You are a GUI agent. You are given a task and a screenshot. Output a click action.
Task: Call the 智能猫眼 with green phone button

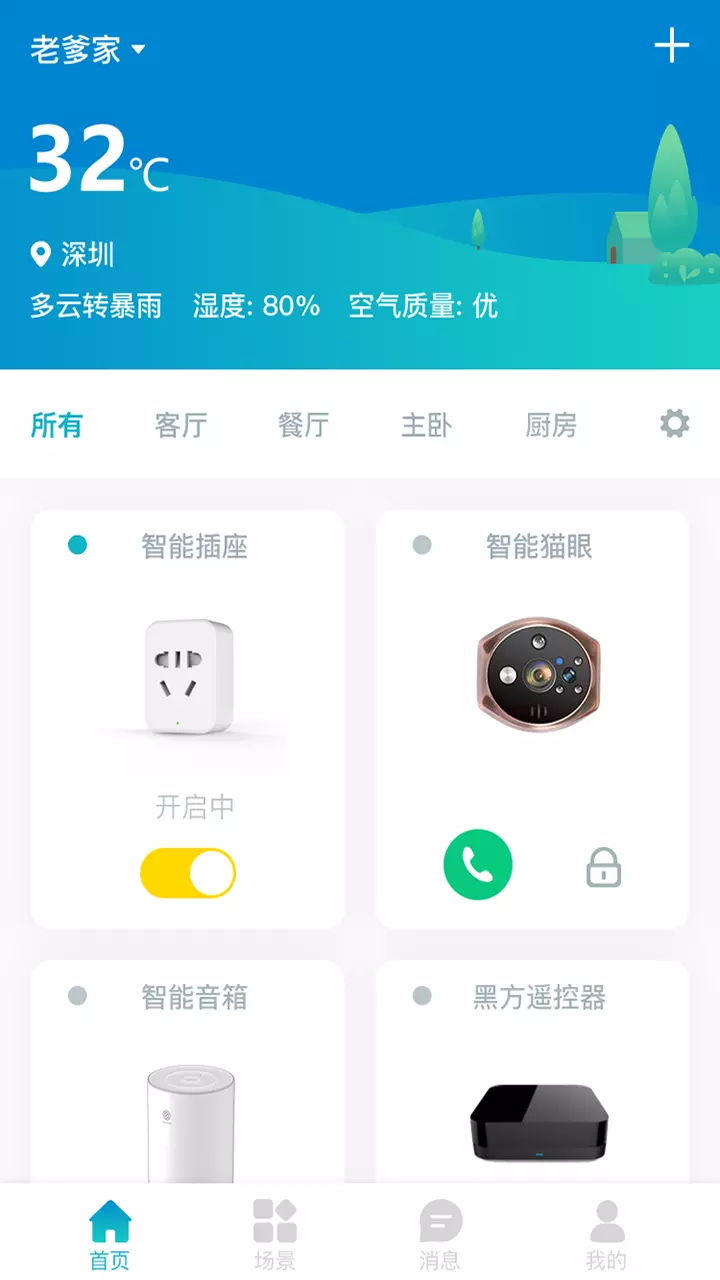[x=478, y=865]
